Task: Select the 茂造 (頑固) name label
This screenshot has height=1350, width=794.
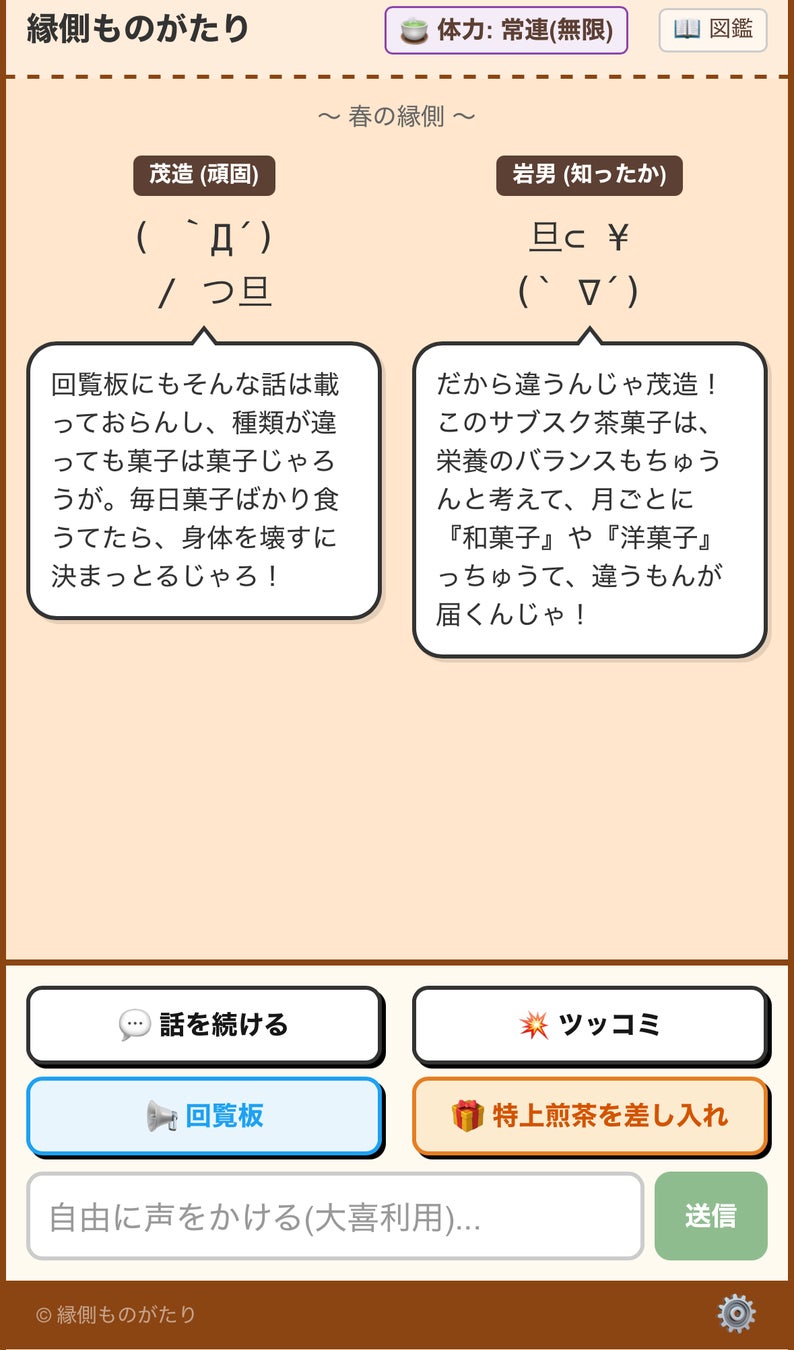Action: (204, 175)
